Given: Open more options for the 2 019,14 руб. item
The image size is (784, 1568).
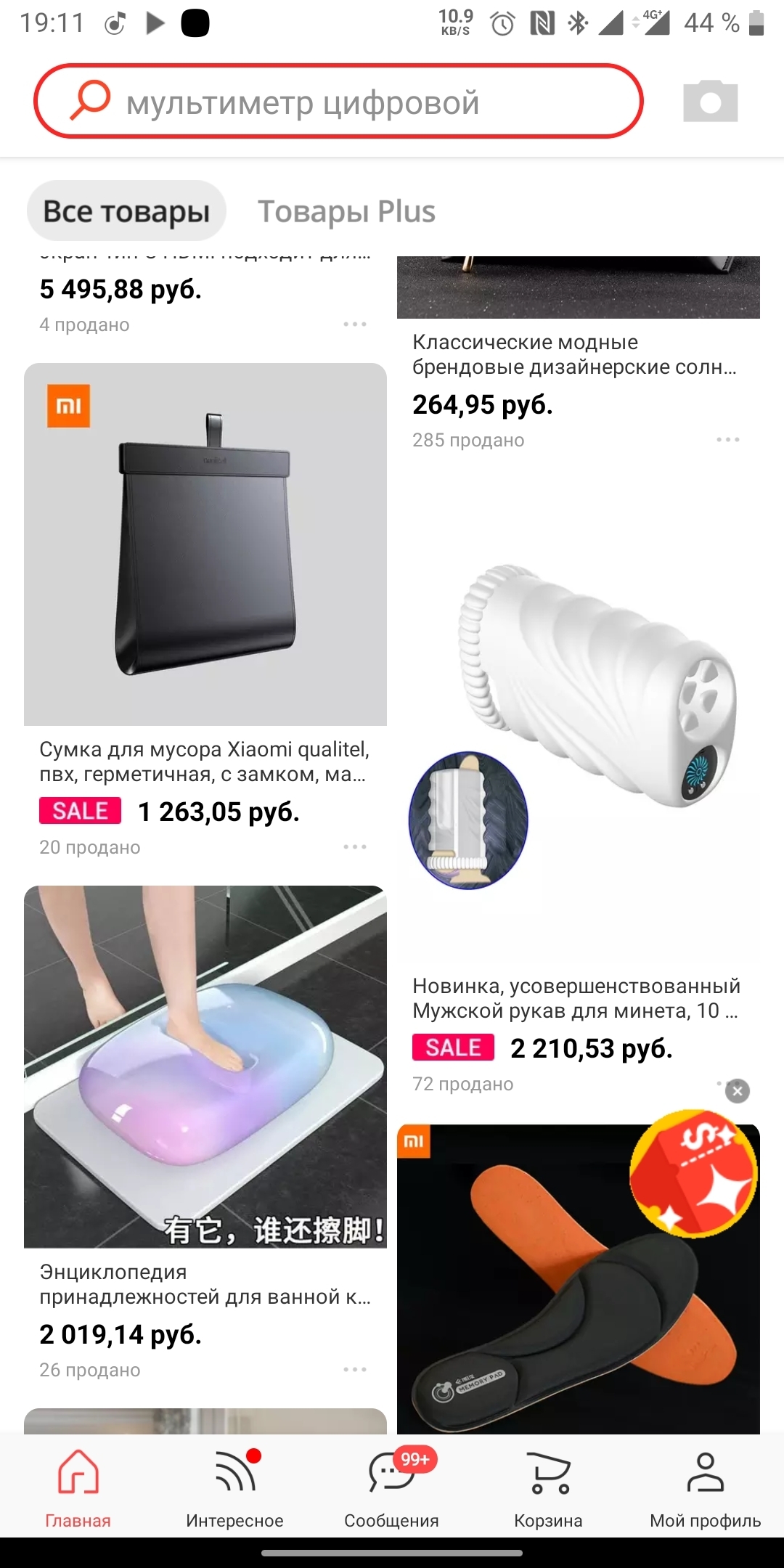Looking at the screenshot, I should coord(355,1369).
